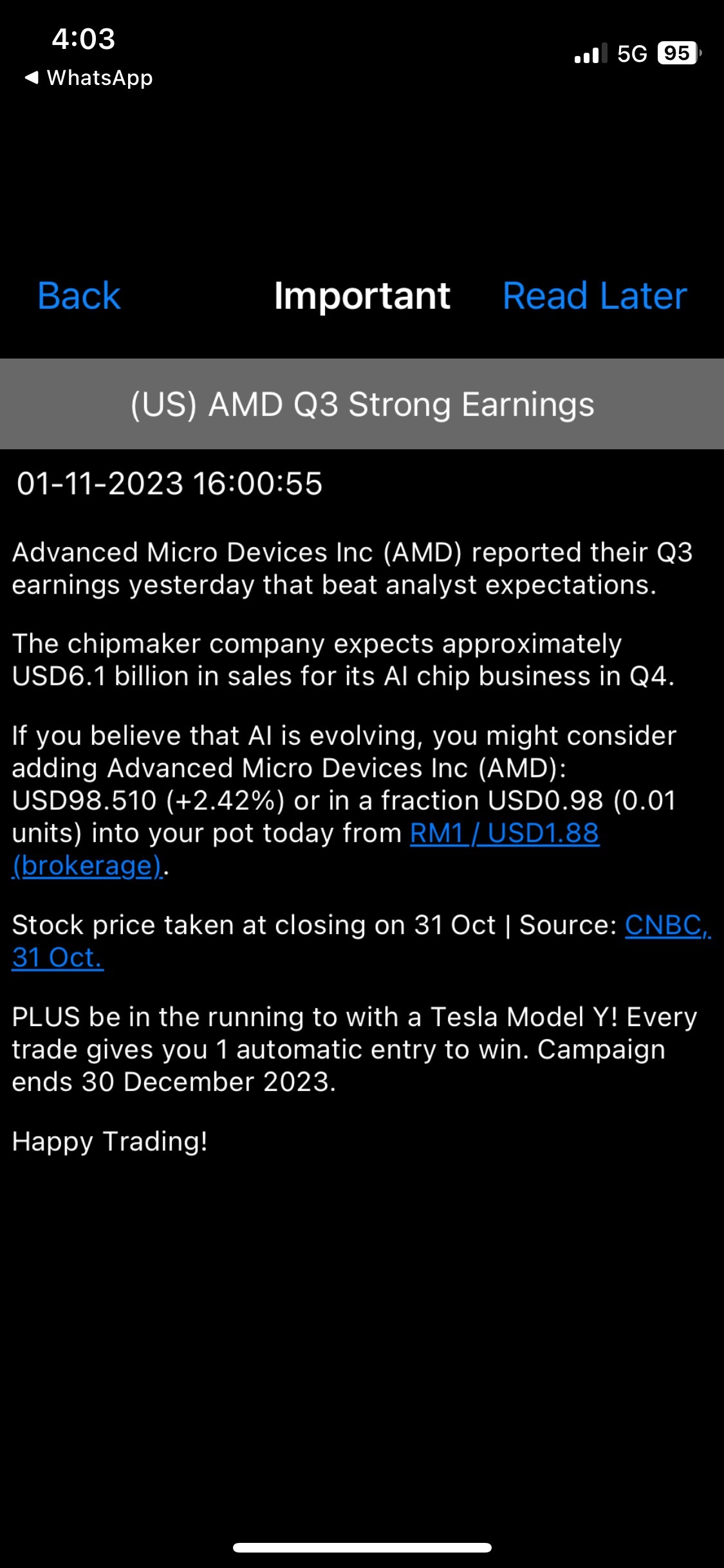Go back using the Back button
724x1568 pixels.
point(79,296)
